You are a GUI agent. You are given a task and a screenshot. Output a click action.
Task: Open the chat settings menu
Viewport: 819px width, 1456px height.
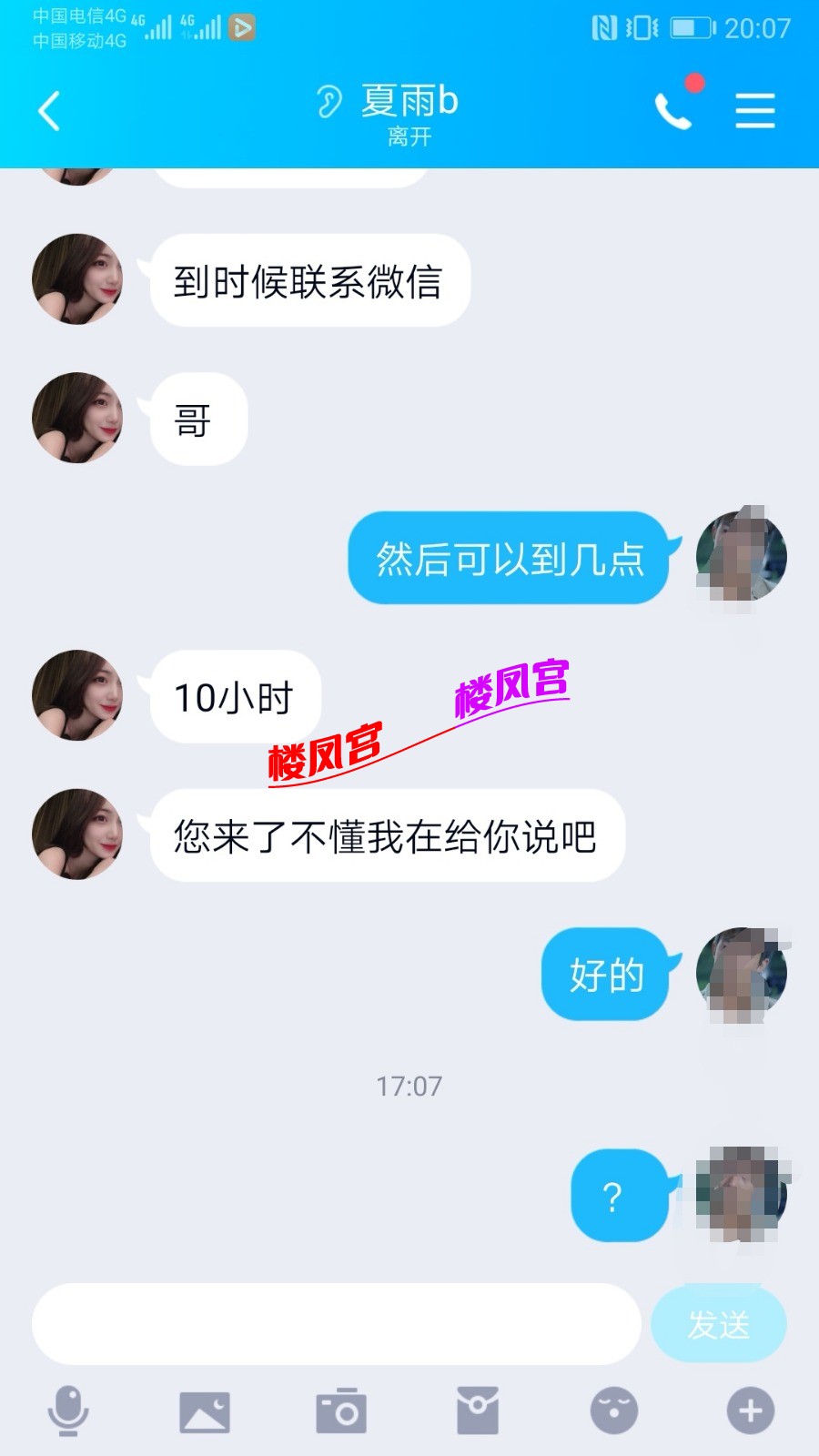(754, 111)
